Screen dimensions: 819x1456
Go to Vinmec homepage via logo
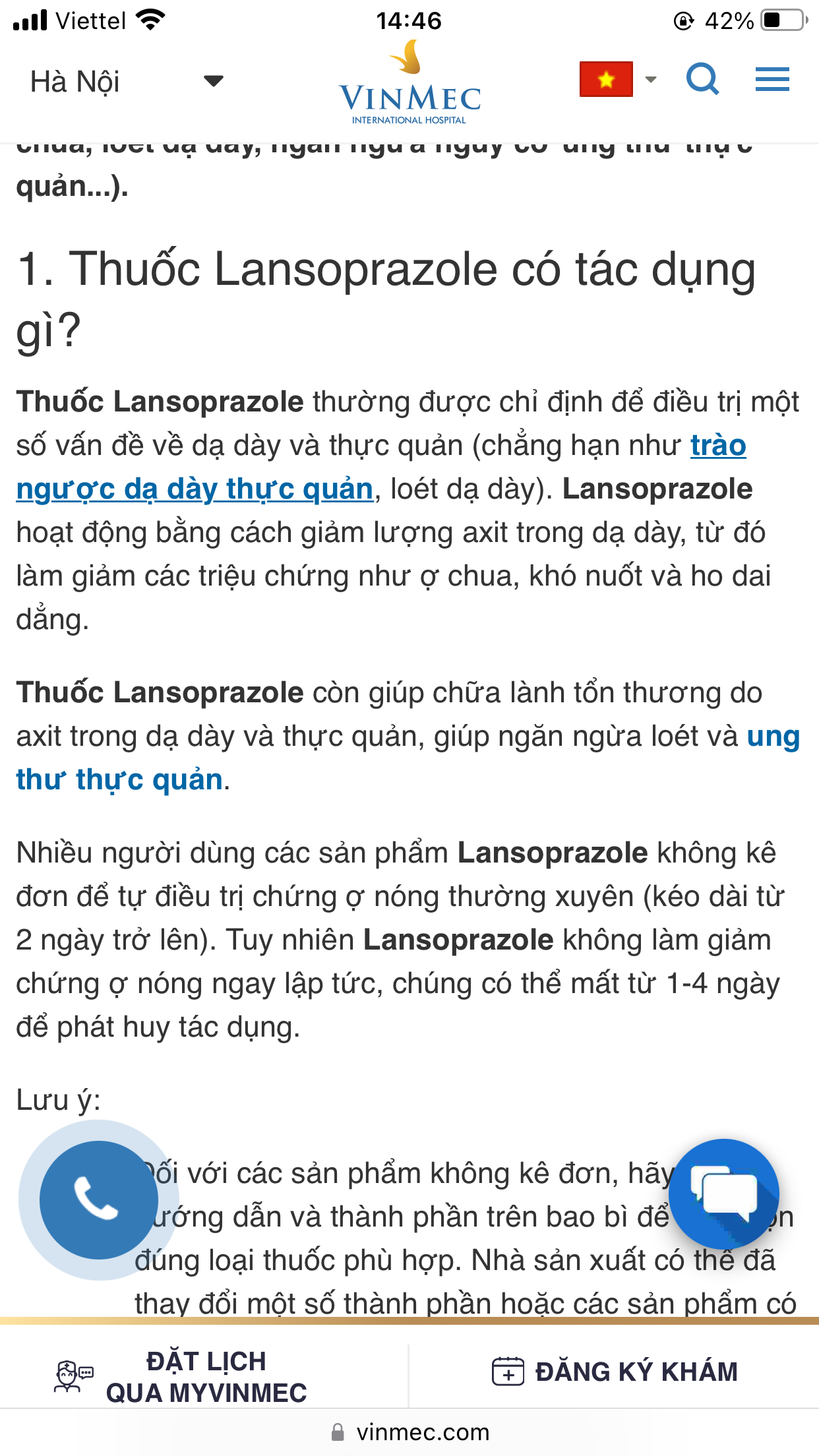click(409, 84)
